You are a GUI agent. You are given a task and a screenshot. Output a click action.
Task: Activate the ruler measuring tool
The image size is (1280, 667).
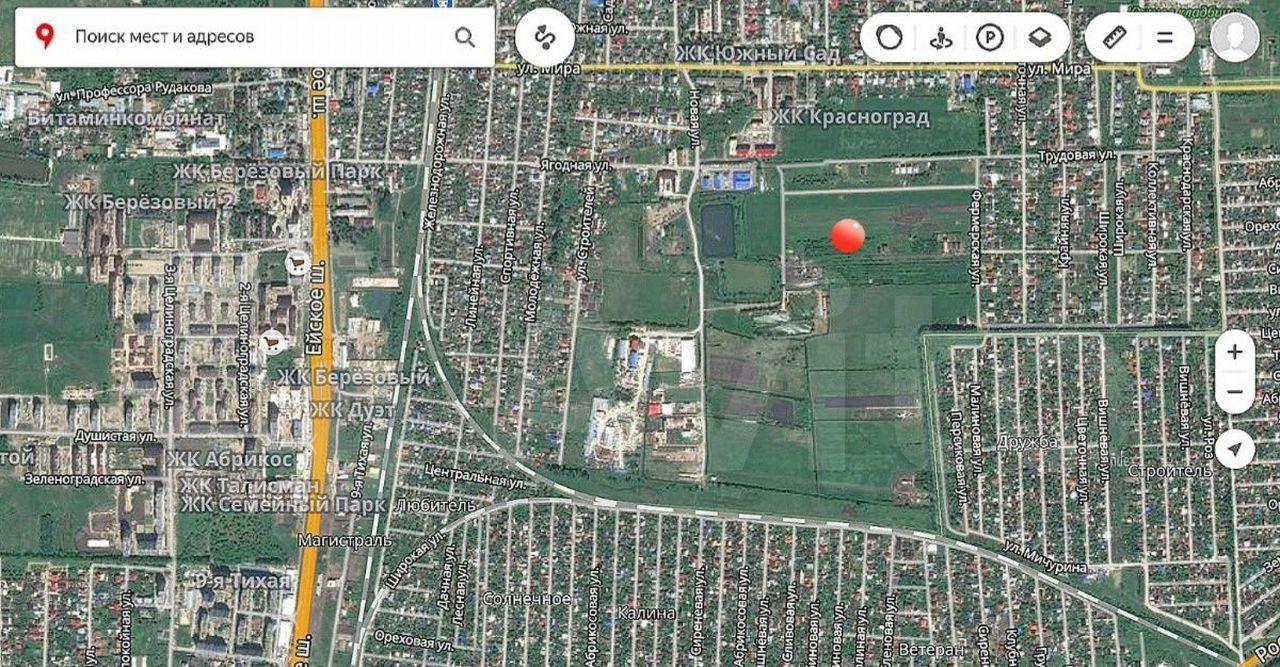tap(1113, 38)
